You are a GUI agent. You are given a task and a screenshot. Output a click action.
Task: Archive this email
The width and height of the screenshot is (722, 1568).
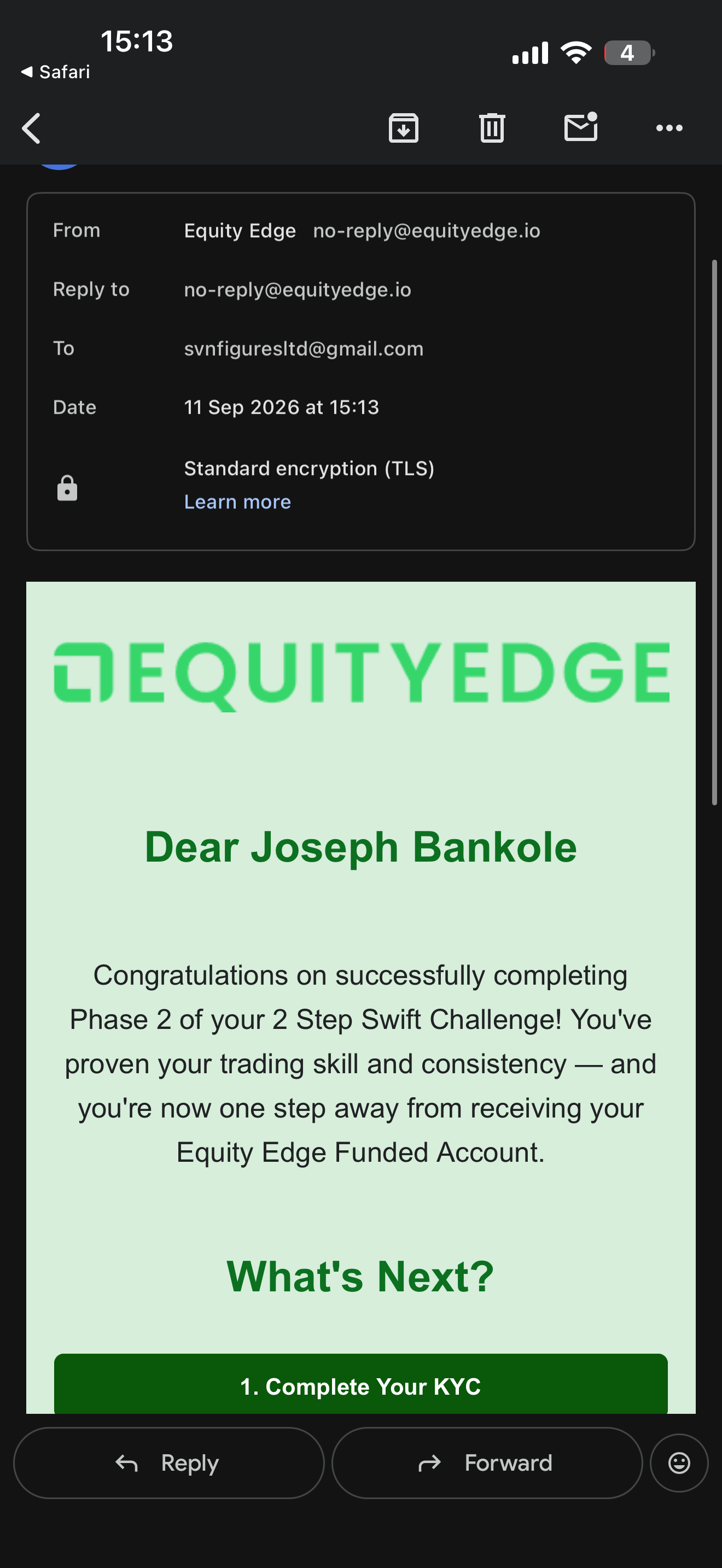pyautogui.click(x=403, y=128)
